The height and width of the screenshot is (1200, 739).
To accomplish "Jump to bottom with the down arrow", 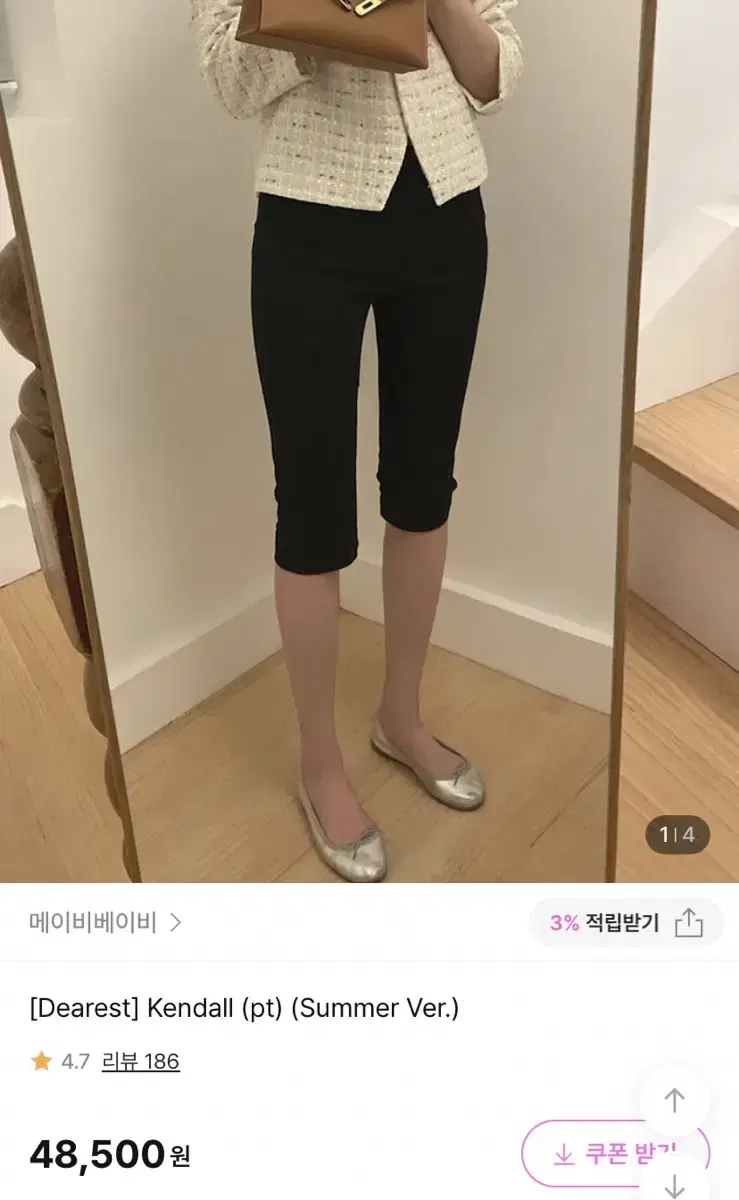I will point(675,1185).
